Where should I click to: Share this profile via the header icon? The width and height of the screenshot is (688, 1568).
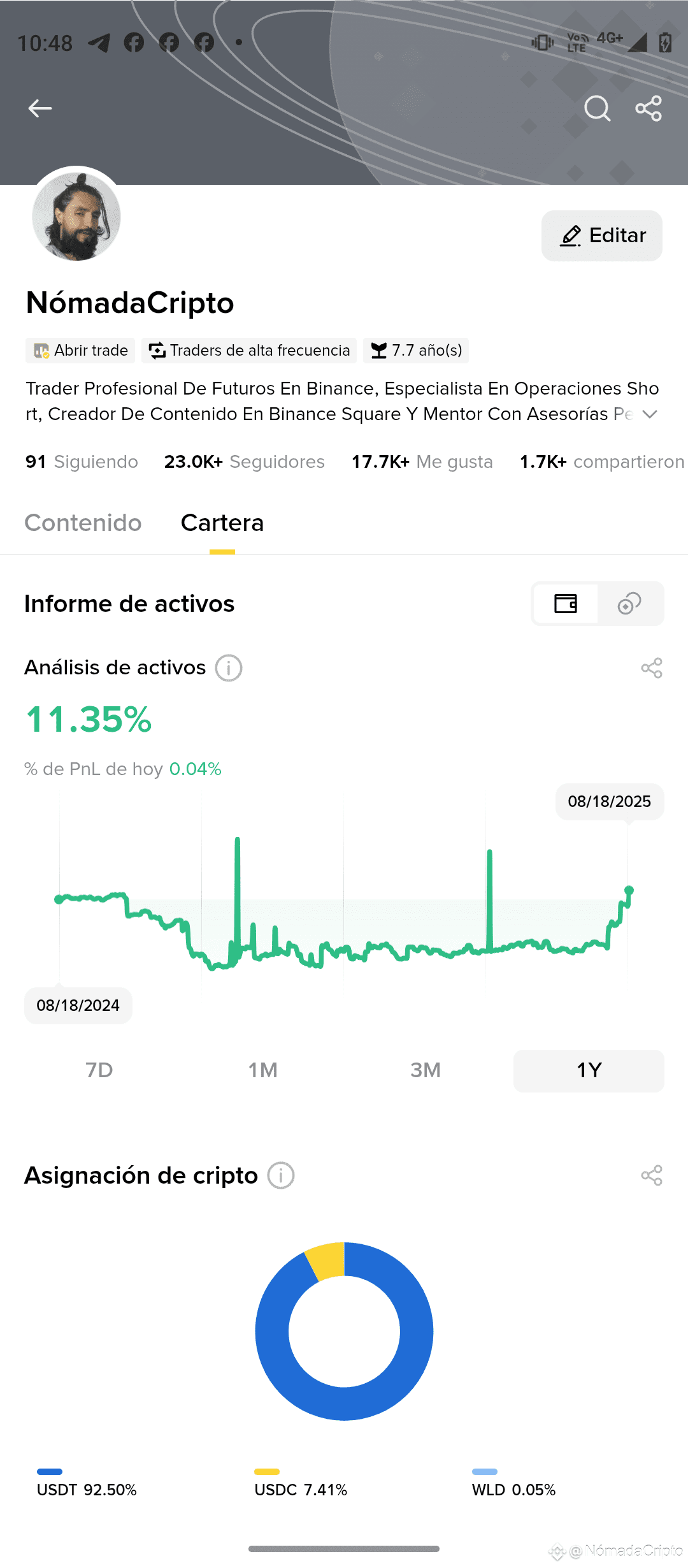click(649, 108)
